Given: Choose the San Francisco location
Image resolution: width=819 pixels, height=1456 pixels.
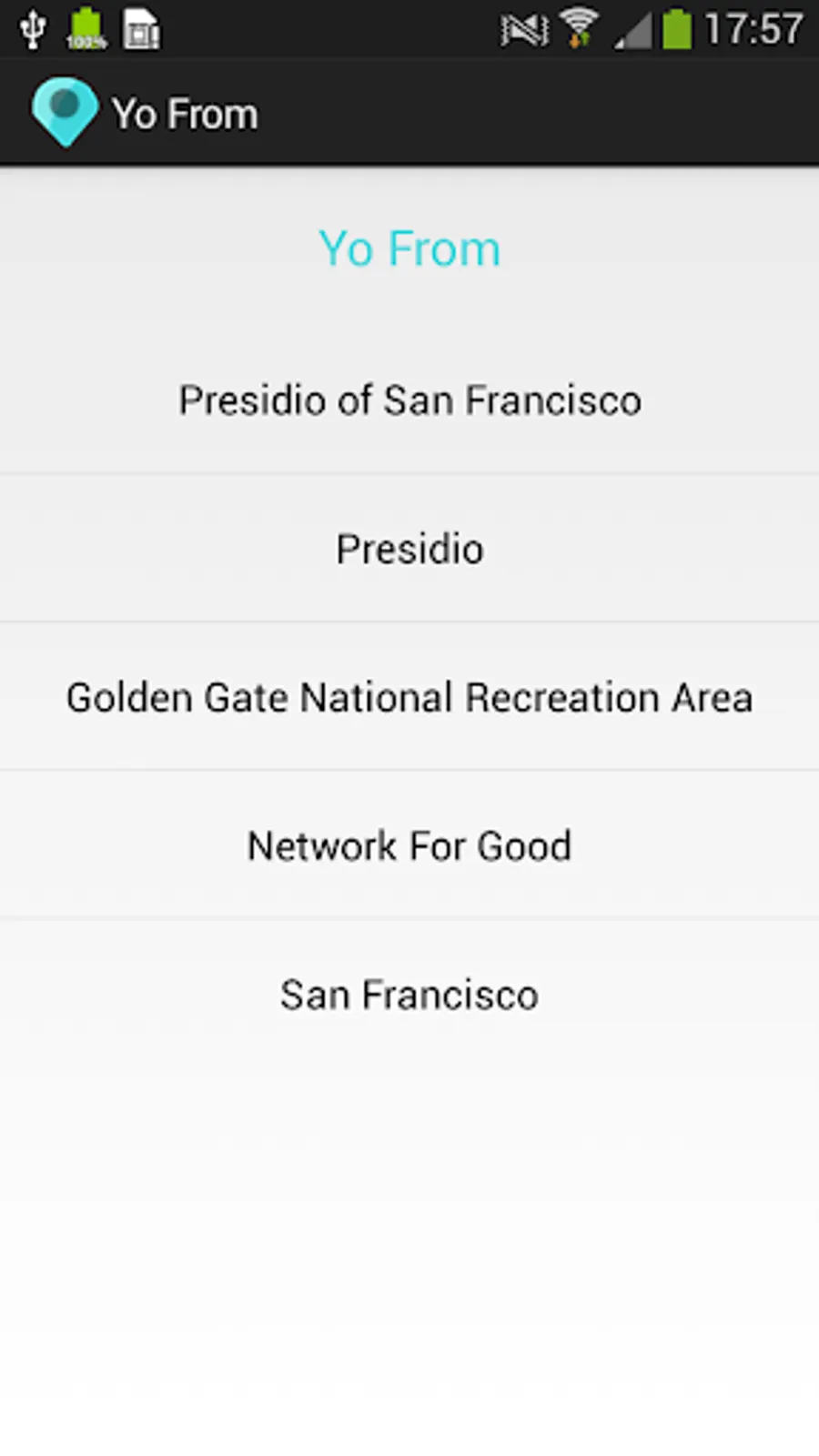Looking at the screenshot, I should click(x=409, y=995).
